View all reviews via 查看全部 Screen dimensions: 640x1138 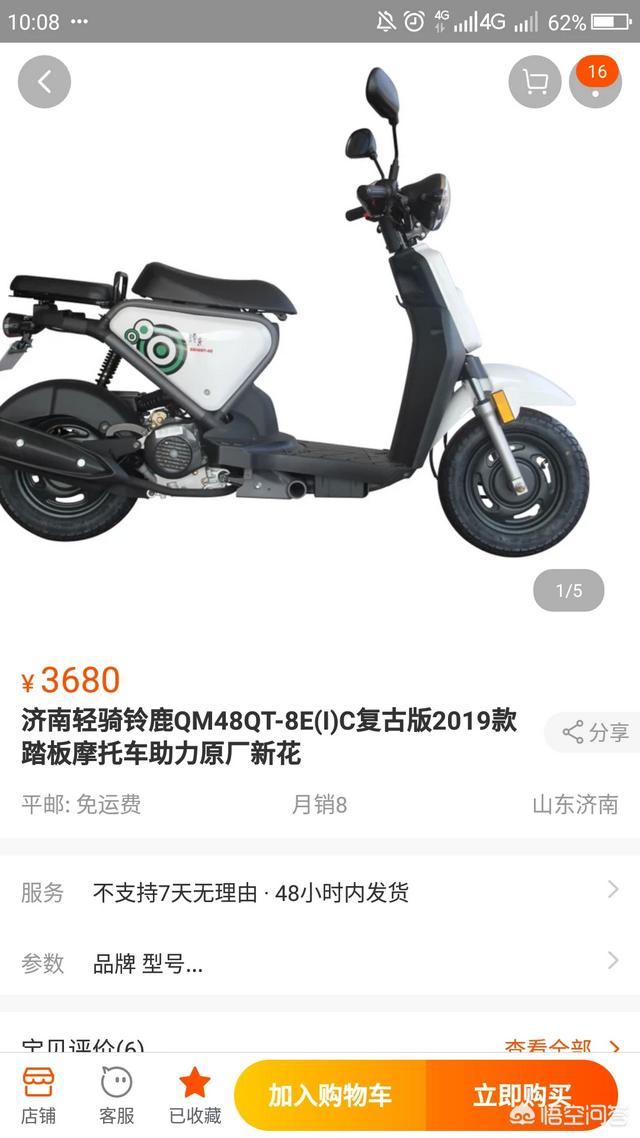coord(562,1046)
